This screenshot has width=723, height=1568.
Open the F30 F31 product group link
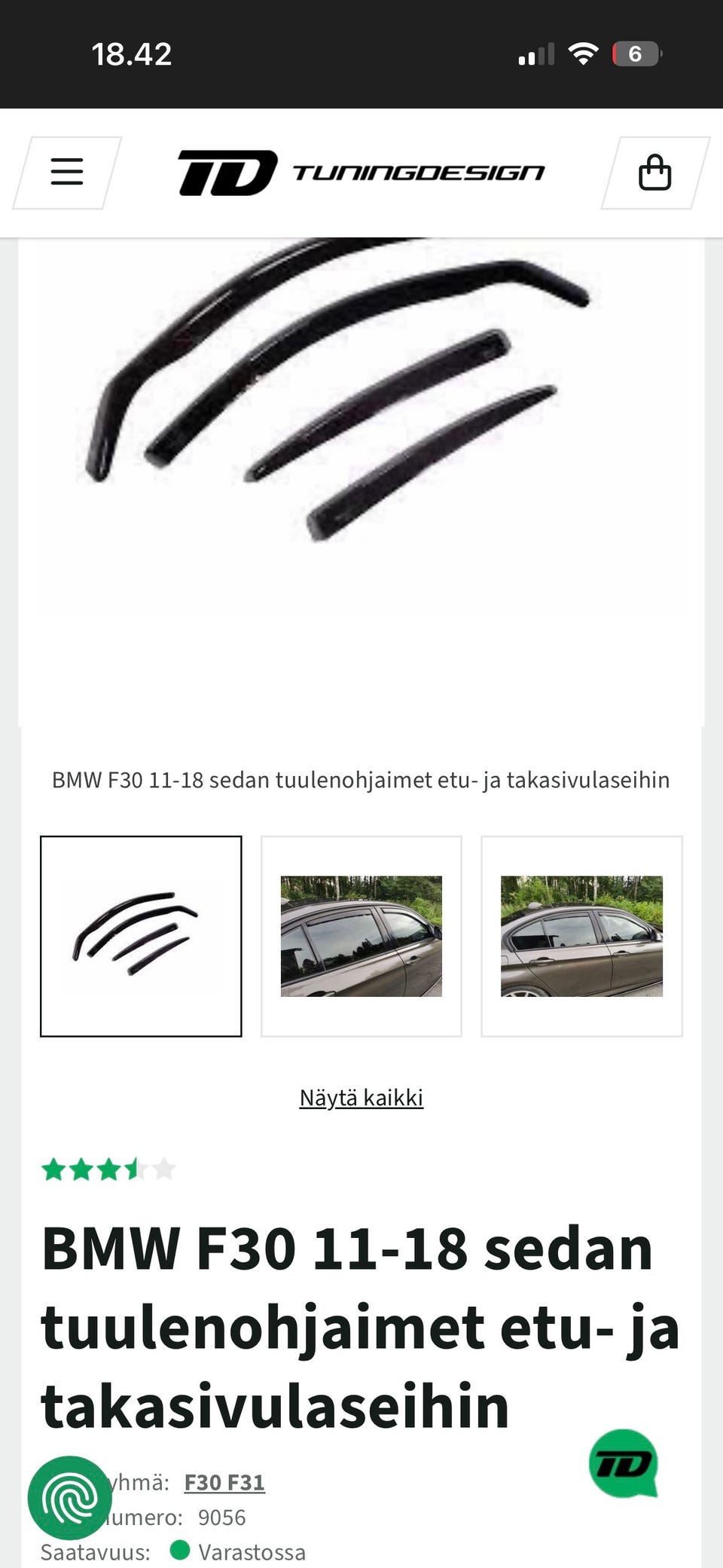click(224, 1482)
